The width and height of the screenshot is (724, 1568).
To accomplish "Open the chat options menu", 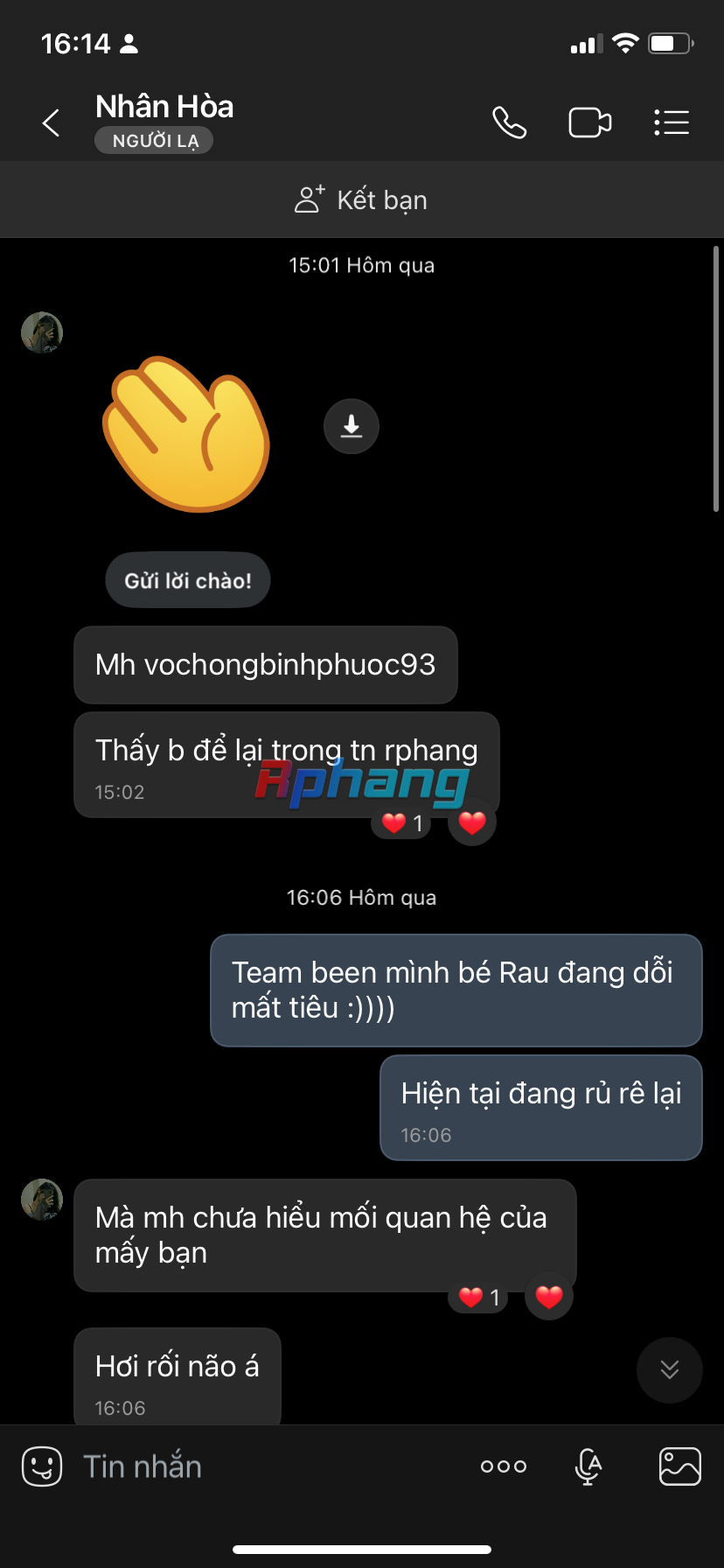I will point(672,122).
